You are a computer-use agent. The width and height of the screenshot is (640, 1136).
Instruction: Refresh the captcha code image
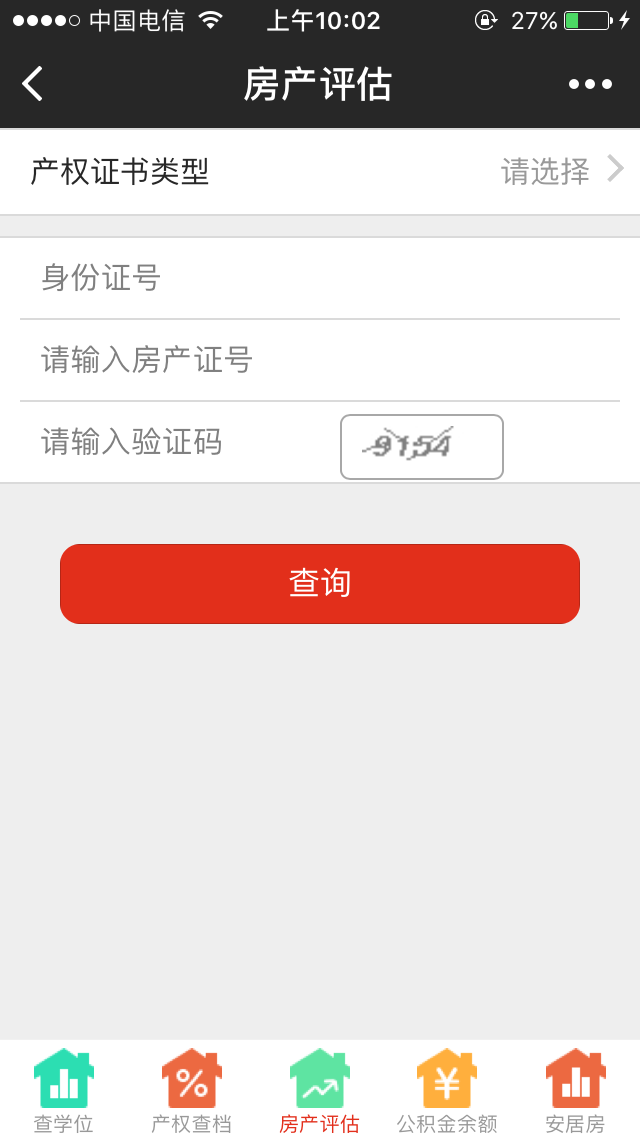tap(421, 446)
